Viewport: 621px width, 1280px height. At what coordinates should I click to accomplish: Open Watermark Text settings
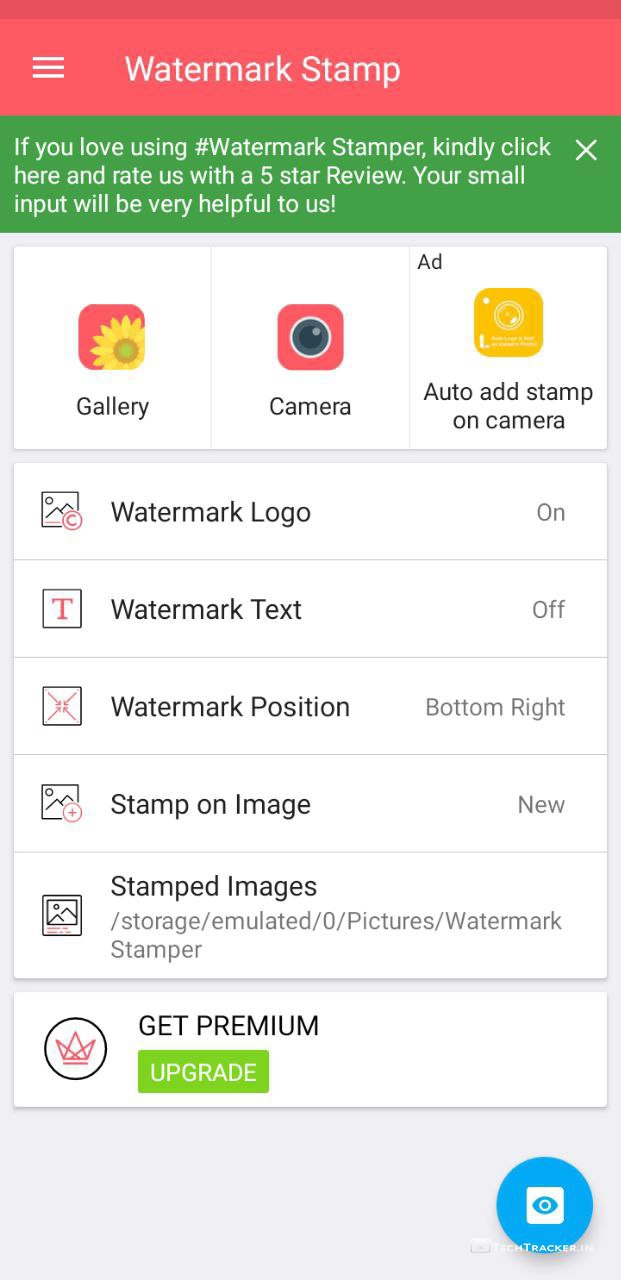click(310, 609)
